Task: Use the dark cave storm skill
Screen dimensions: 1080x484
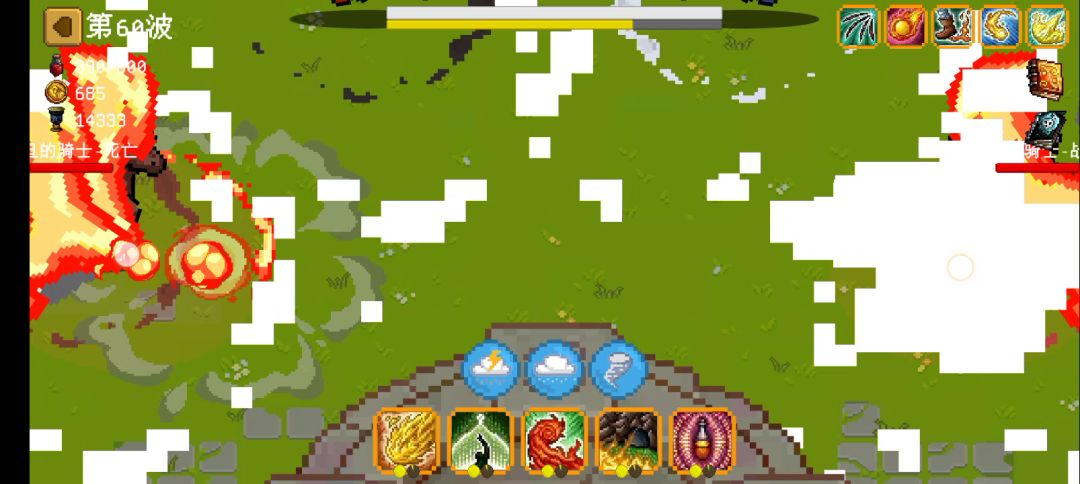Action: pyautogui.click(x=629, y=439)
